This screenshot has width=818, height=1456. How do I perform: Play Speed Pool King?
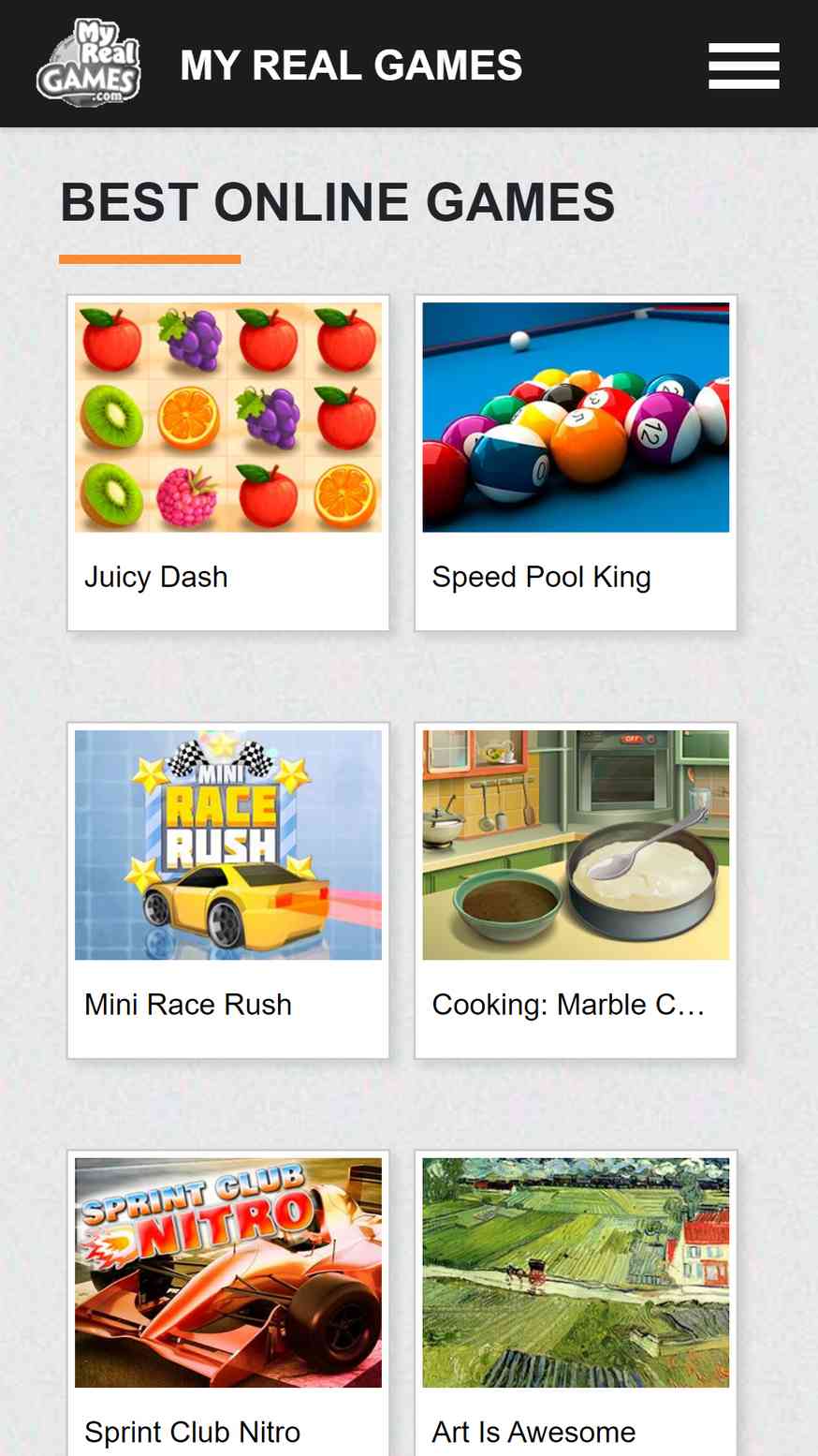(x=576, y=463)
